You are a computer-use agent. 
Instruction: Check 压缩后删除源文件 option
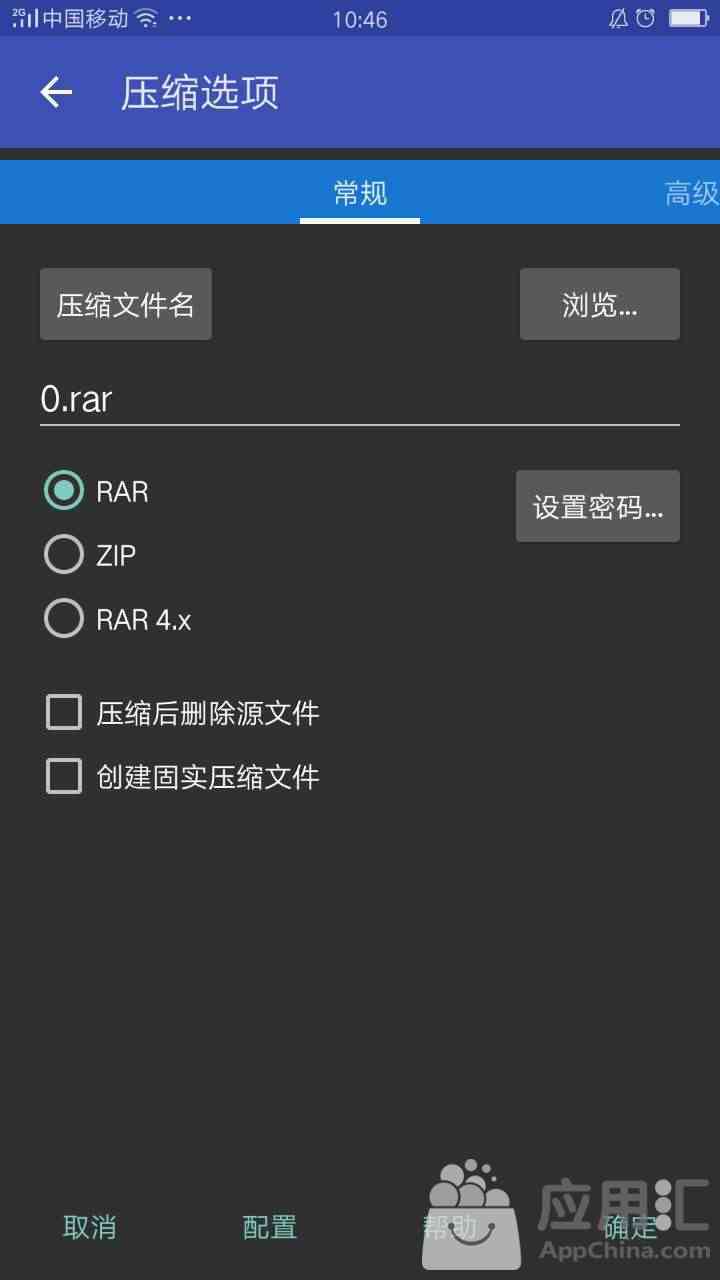(x=183, y=713)
